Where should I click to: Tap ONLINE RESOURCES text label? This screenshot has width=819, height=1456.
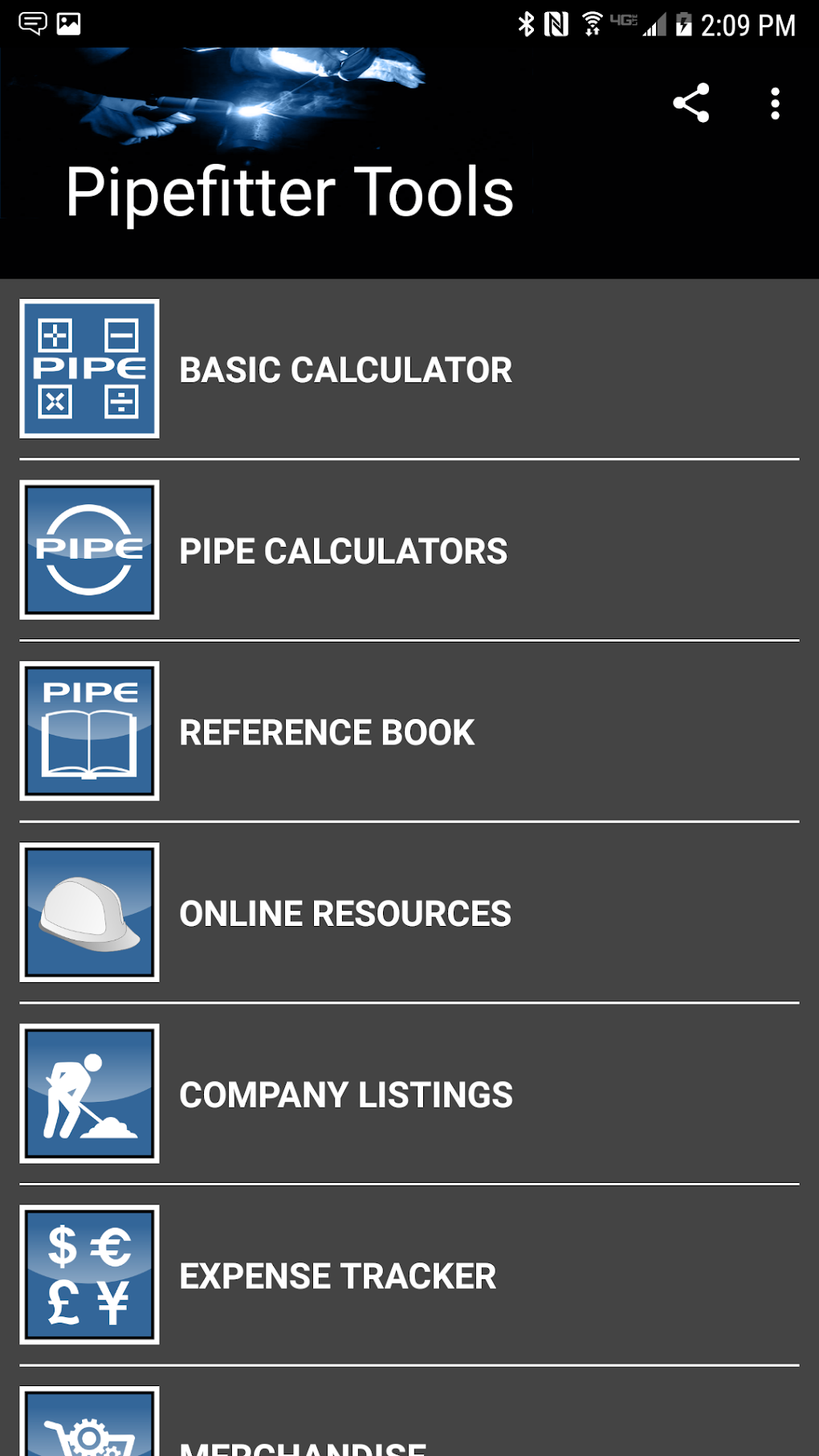click(x=344, y=913)
